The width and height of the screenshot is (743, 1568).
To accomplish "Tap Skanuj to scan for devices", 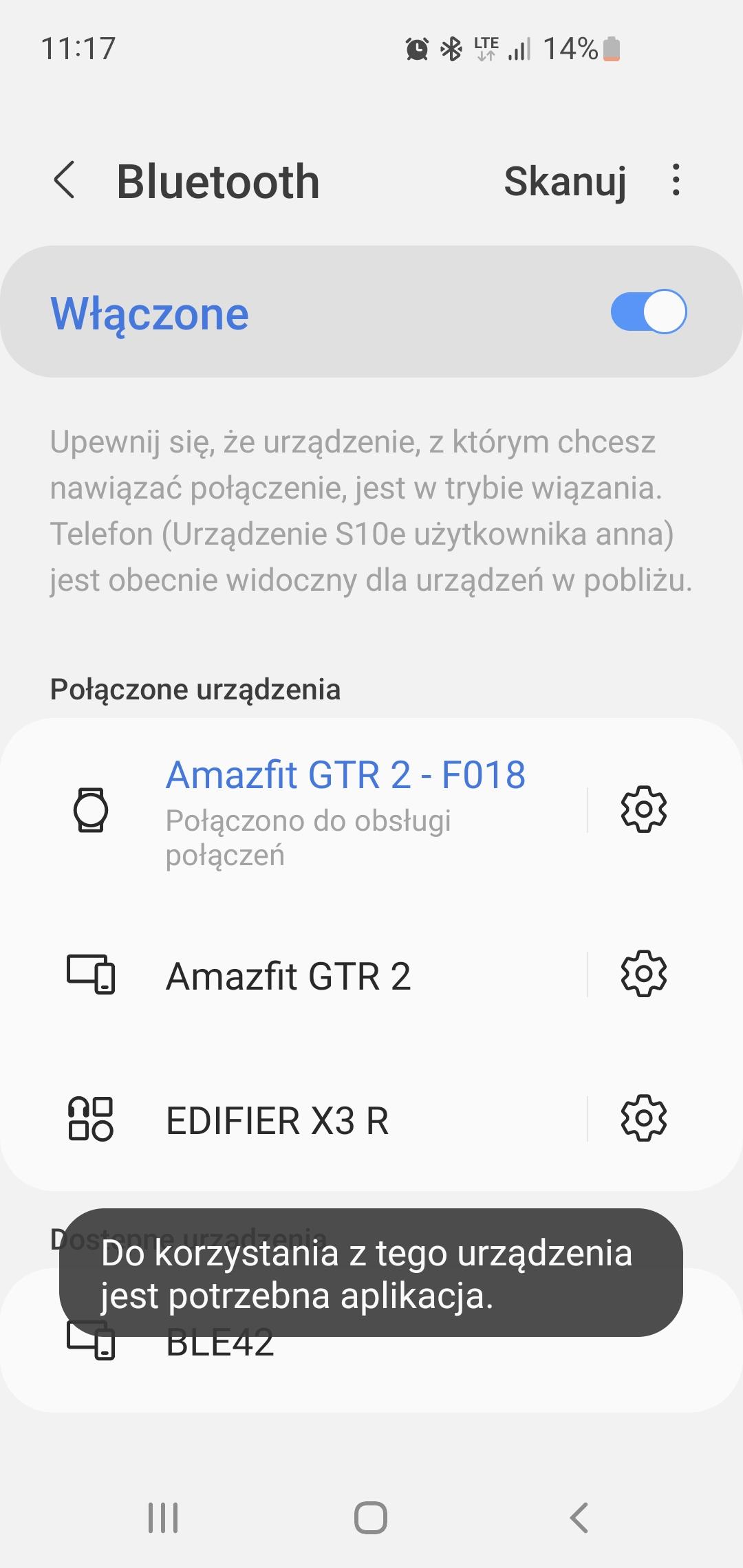I will click(565, 182).
